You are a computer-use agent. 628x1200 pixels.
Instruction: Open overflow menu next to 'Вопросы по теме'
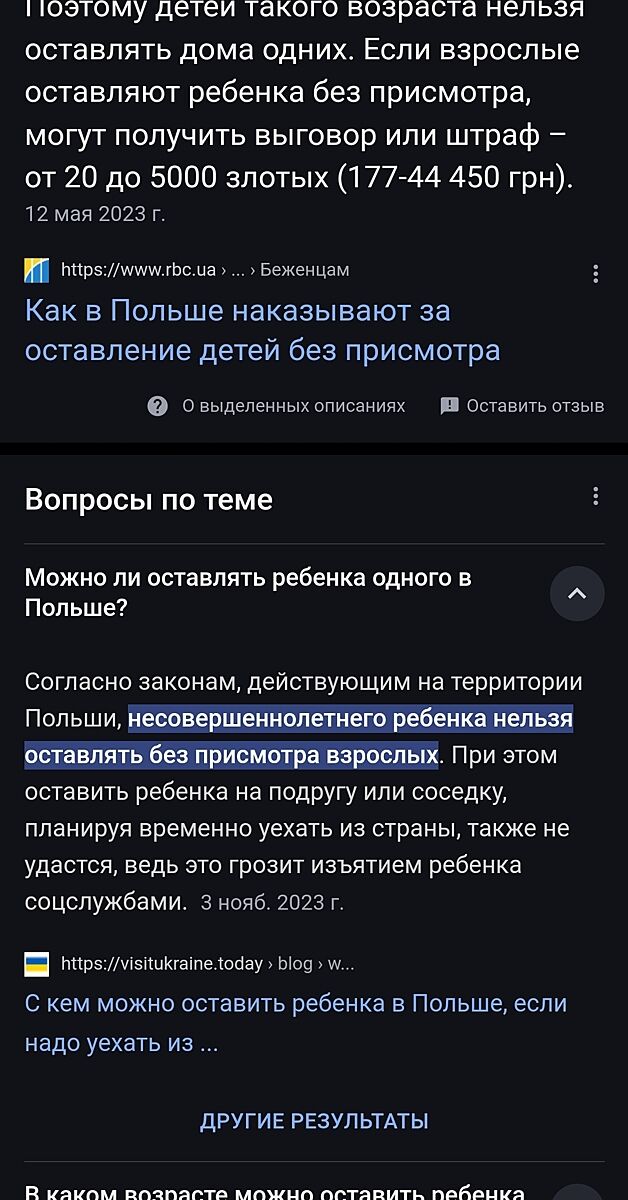tap(596, 497)
